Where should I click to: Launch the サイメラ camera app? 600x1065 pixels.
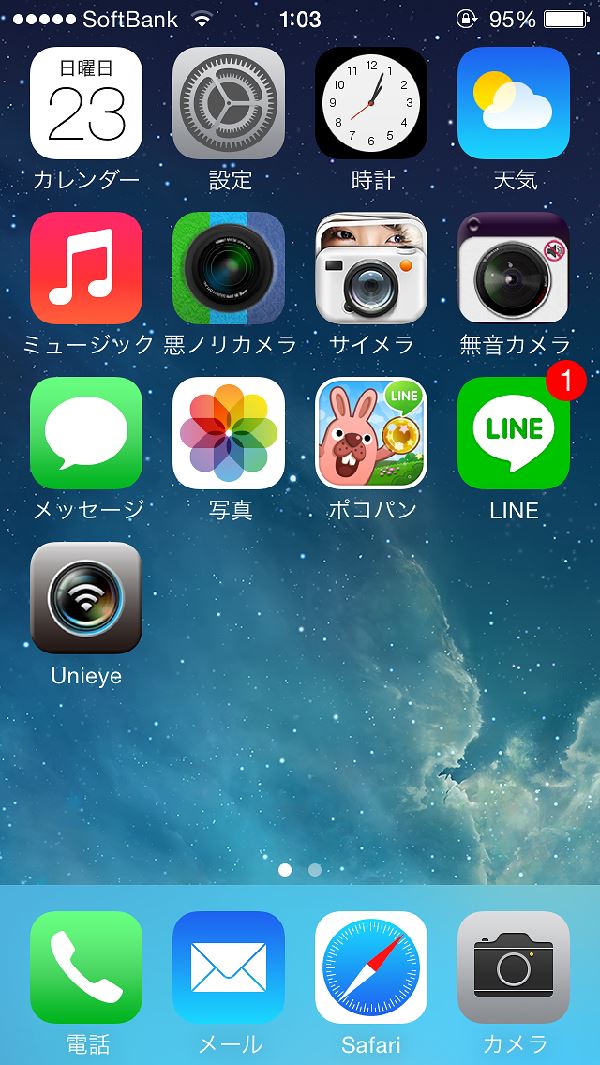coord(371,268)
